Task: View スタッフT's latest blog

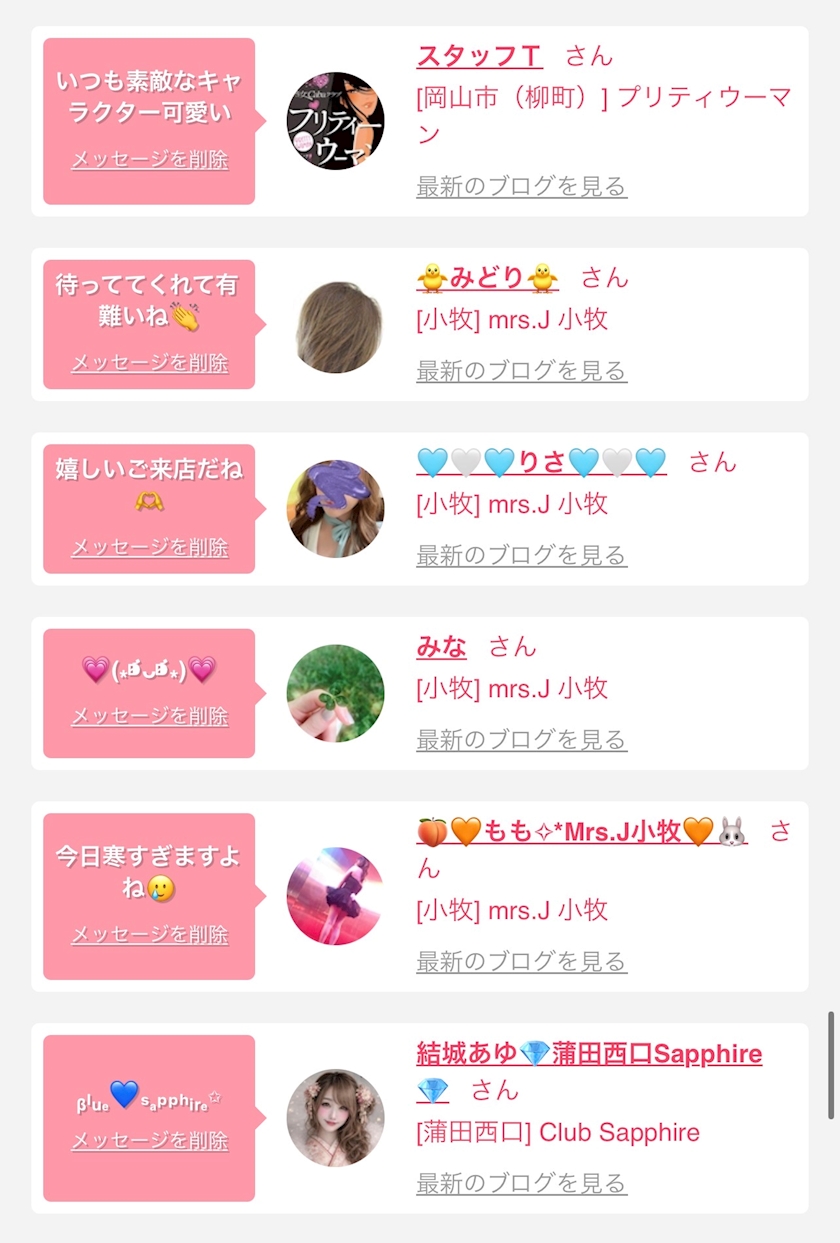Action: coord(521,186)
